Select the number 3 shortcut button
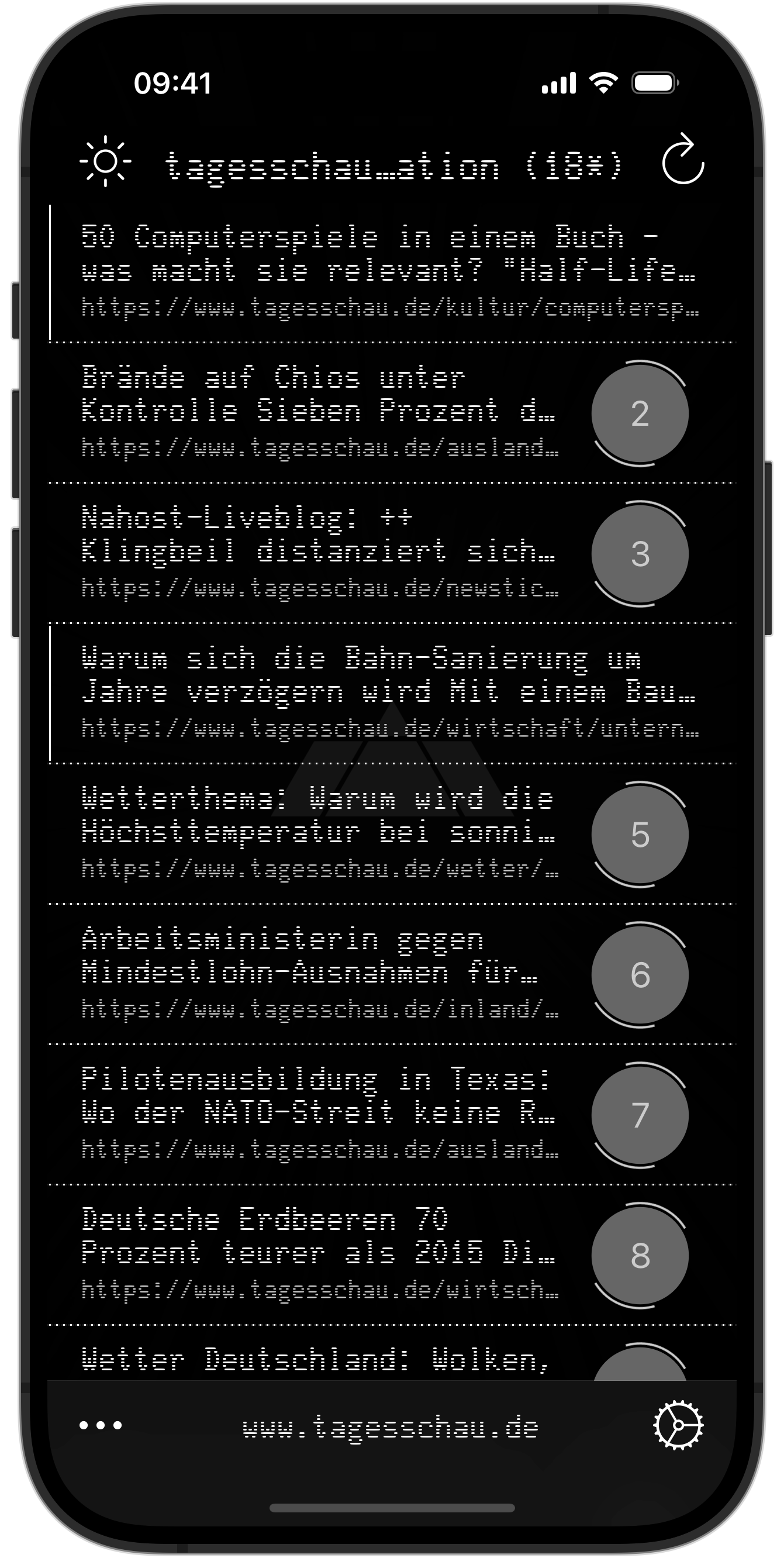This screenshot has width=784, height=1558. tap(640, 554)
